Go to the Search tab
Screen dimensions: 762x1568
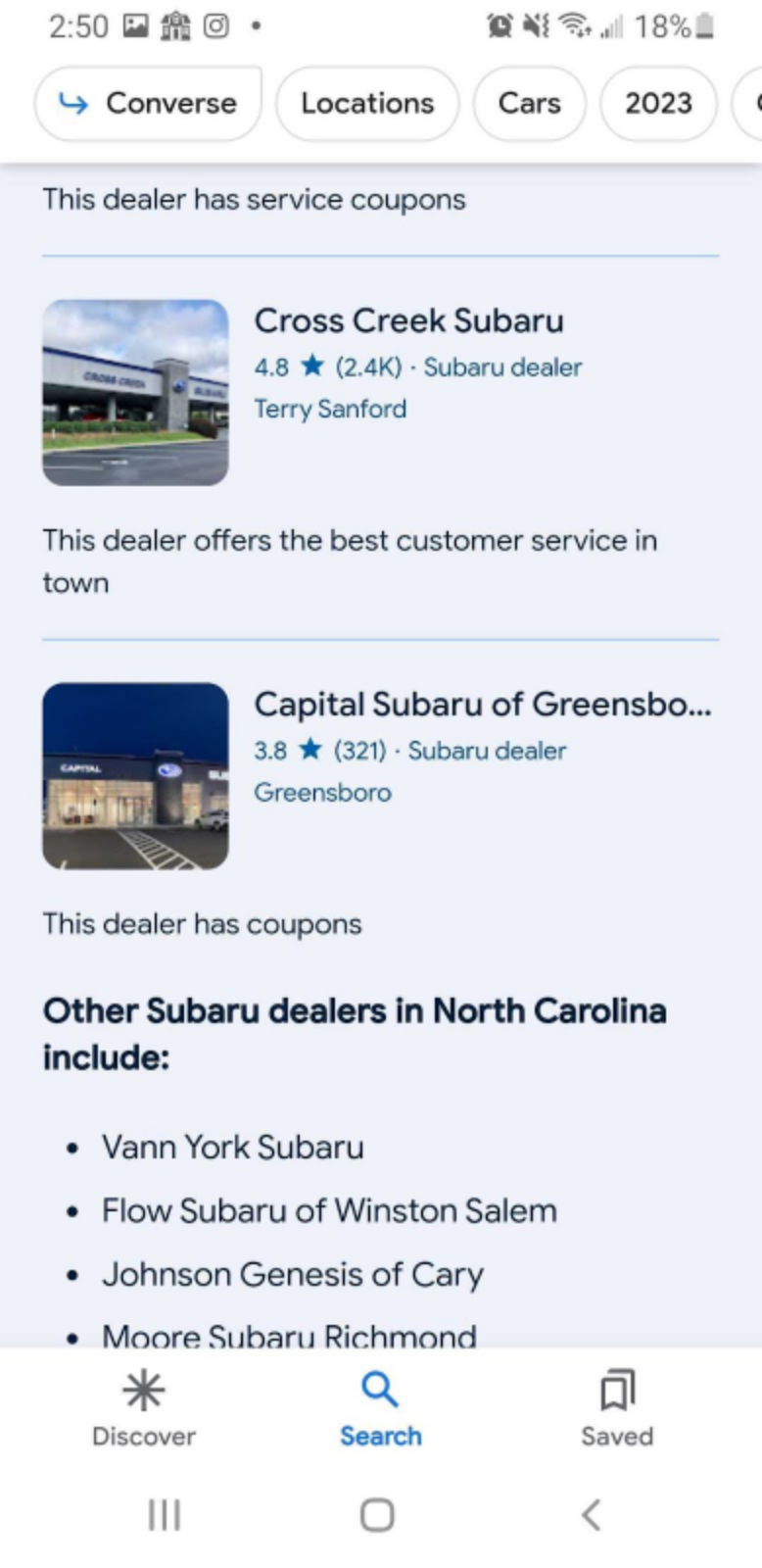380,1408
